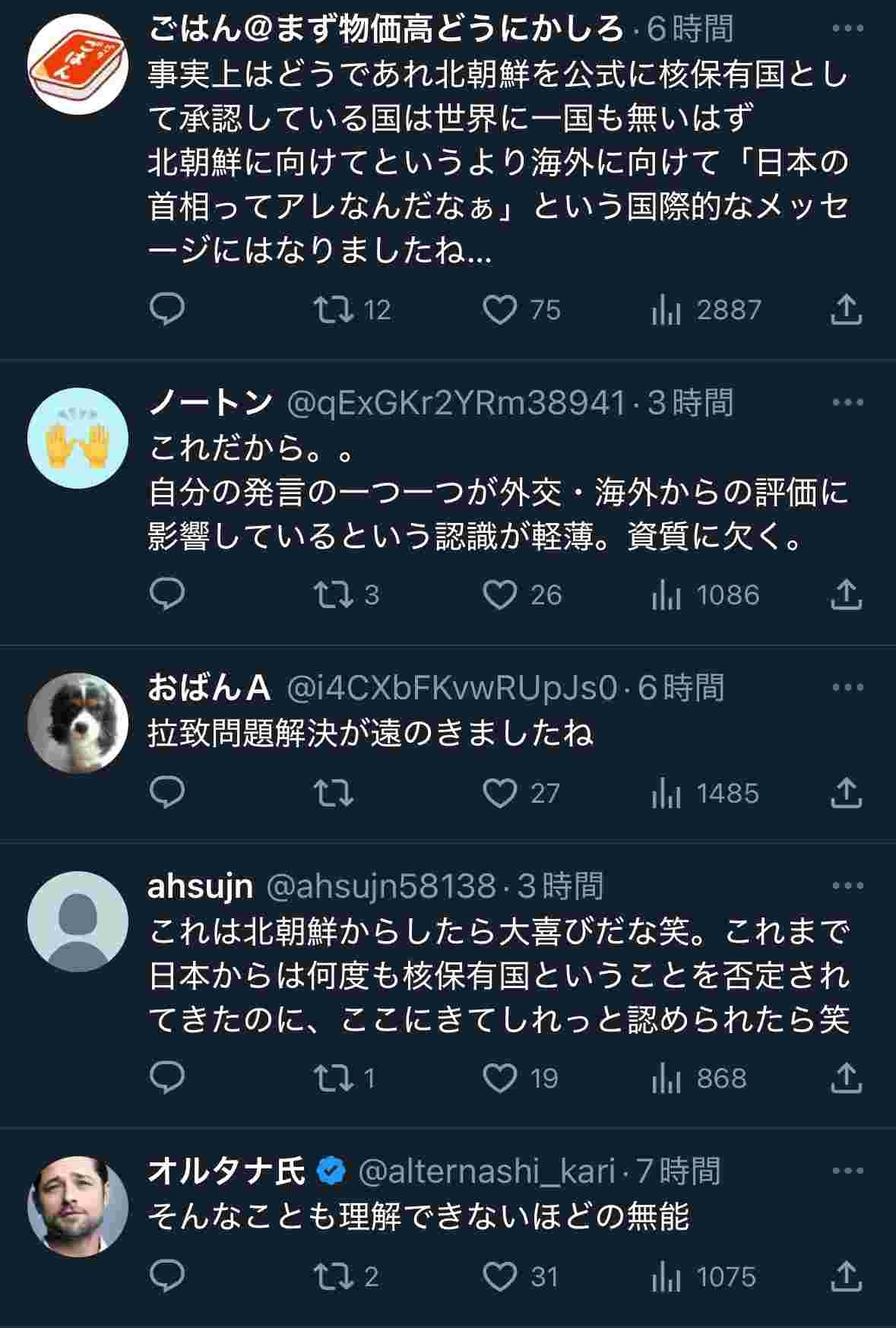
Task: Open overflow menu on ごはん's post
Action: click(847, 30)
